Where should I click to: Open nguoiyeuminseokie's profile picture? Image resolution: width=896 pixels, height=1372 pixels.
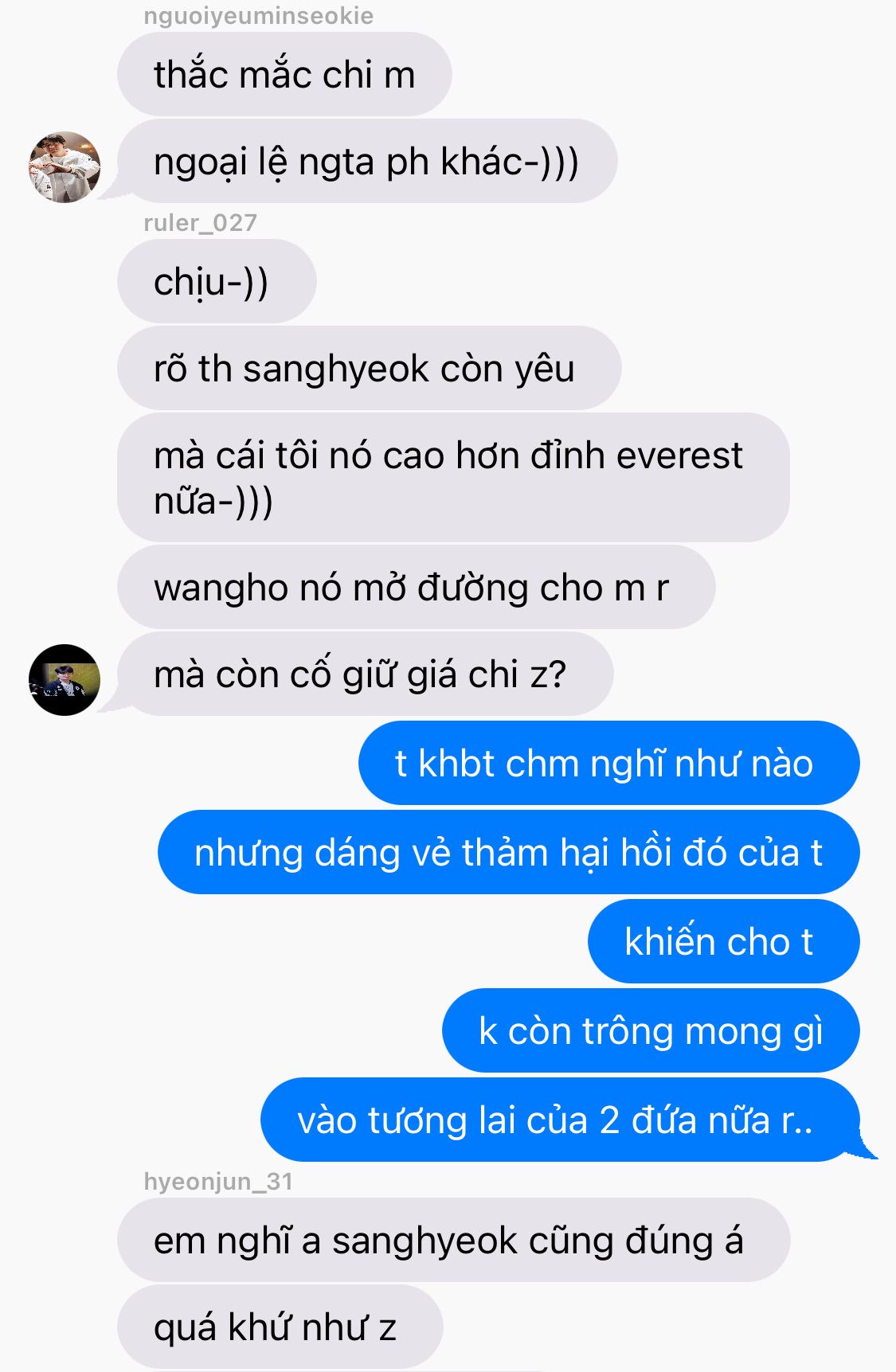(x=65, y=167)
